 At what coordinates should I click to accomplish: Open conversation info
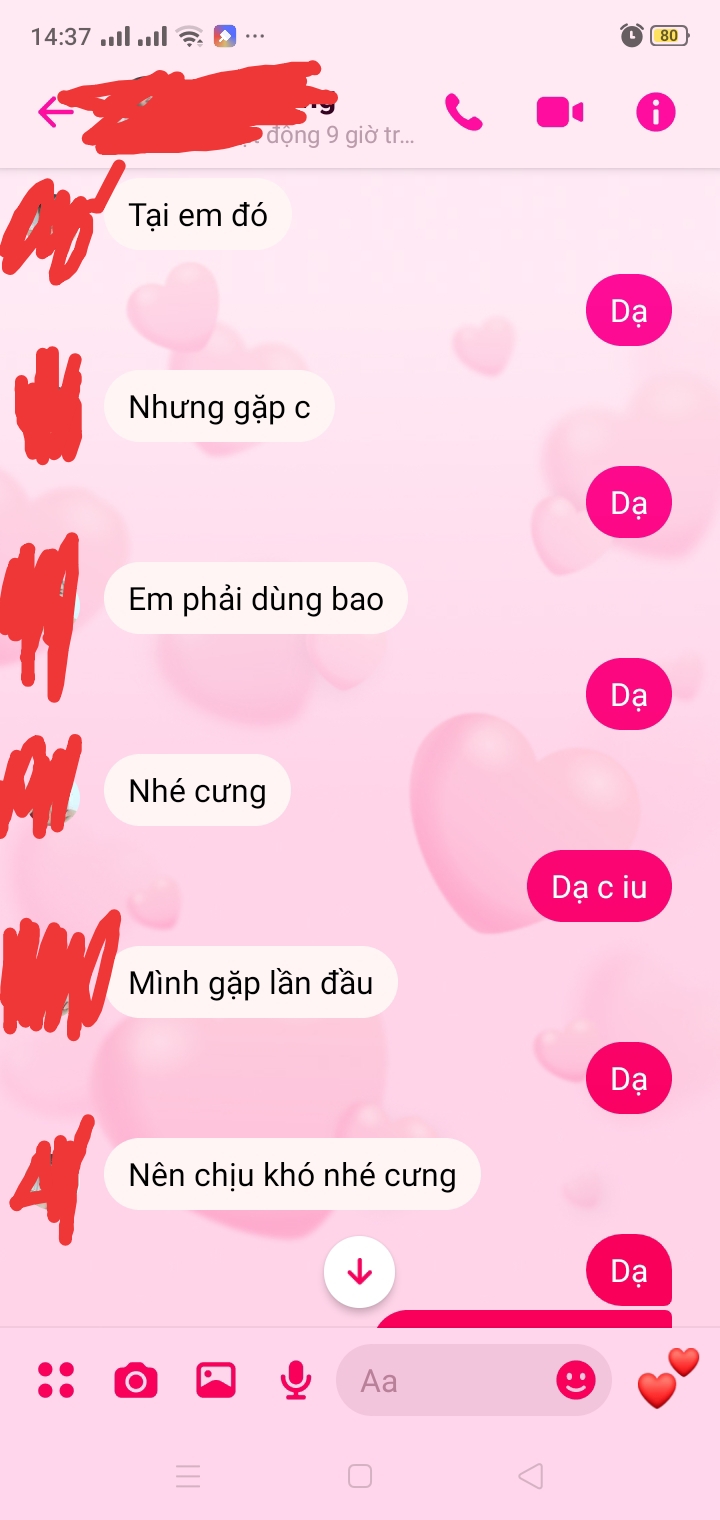point(656,112)
